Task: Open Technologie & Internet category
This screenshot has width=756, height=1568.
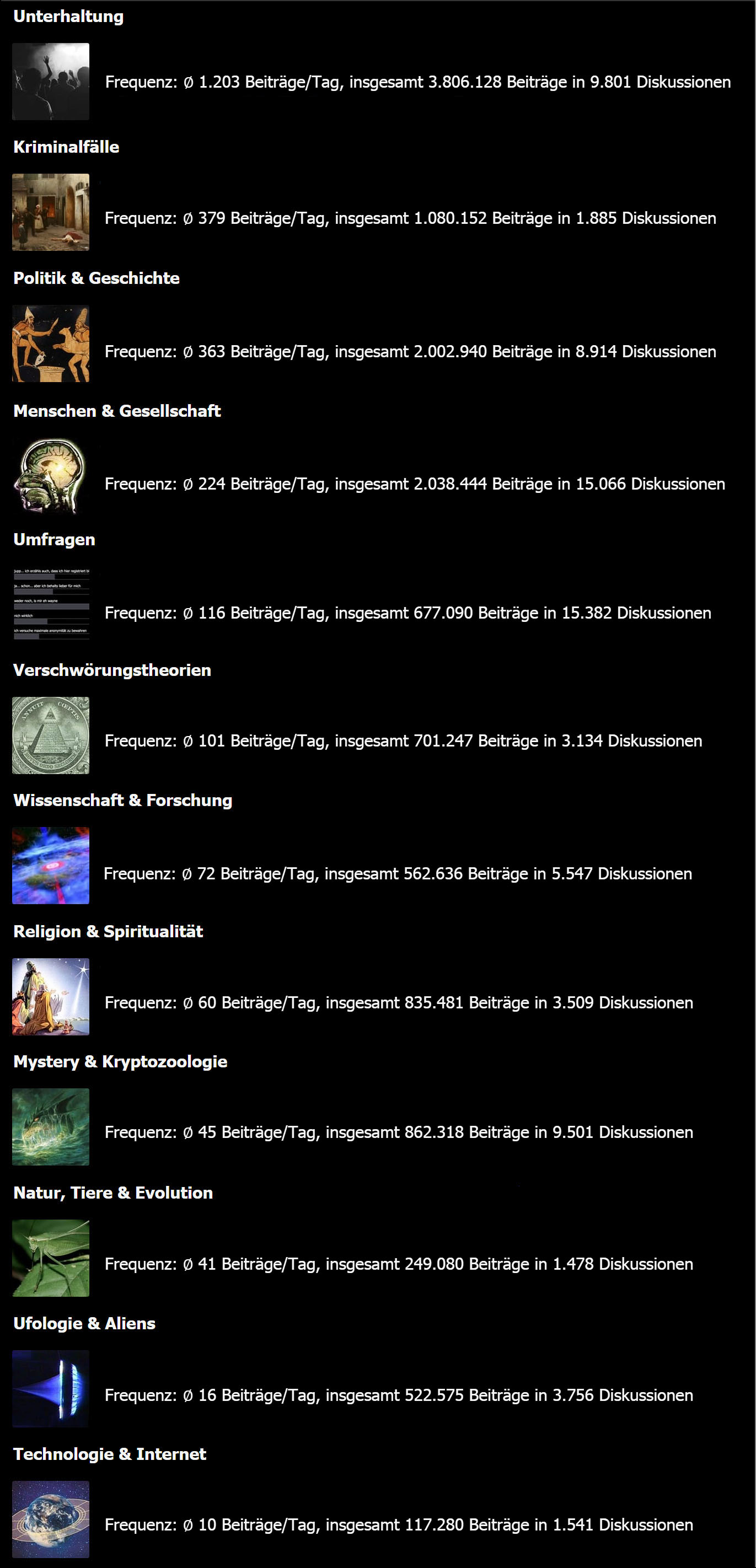Action: (110, 1453)
